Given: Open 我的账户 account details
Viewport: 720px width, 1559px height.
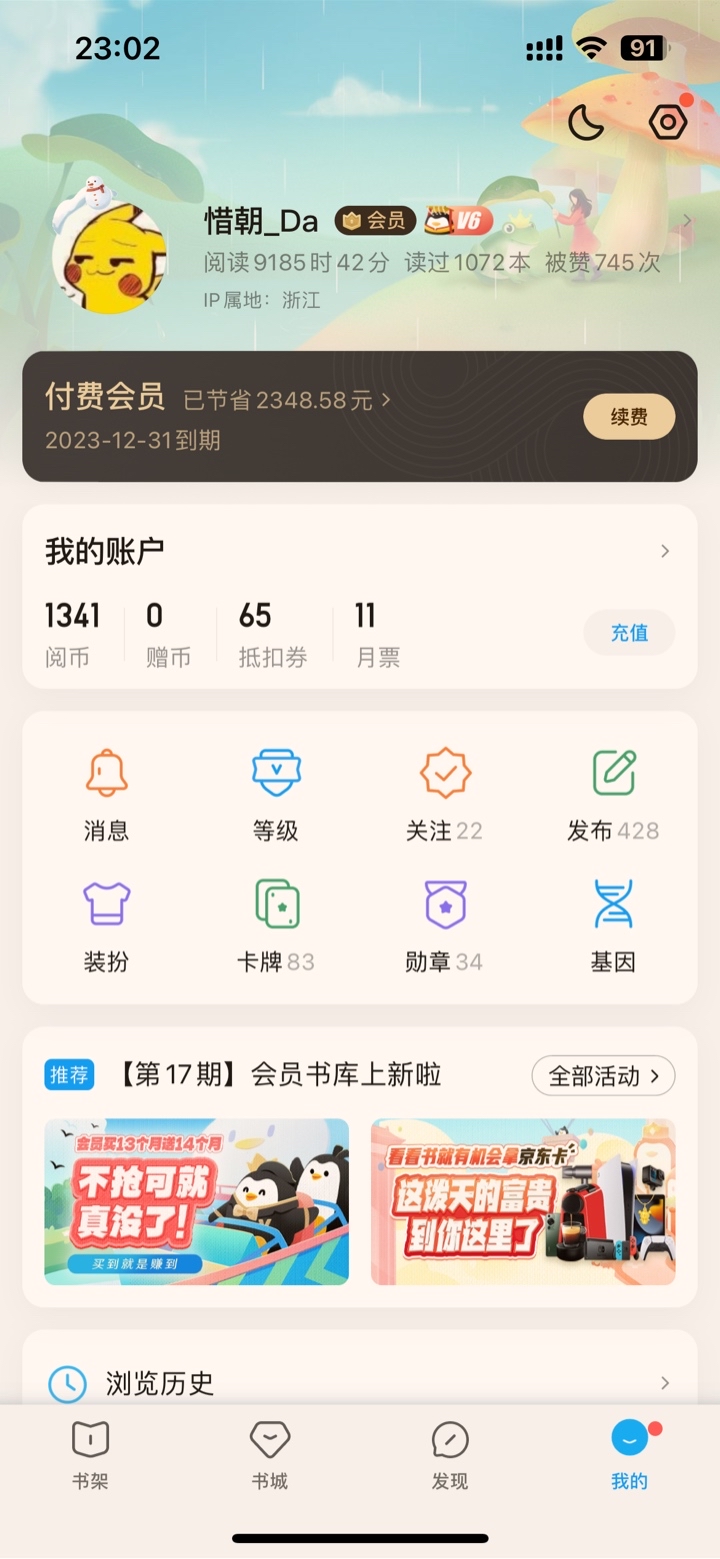Looking at the screenshot, I should click(x=358, y=551).
